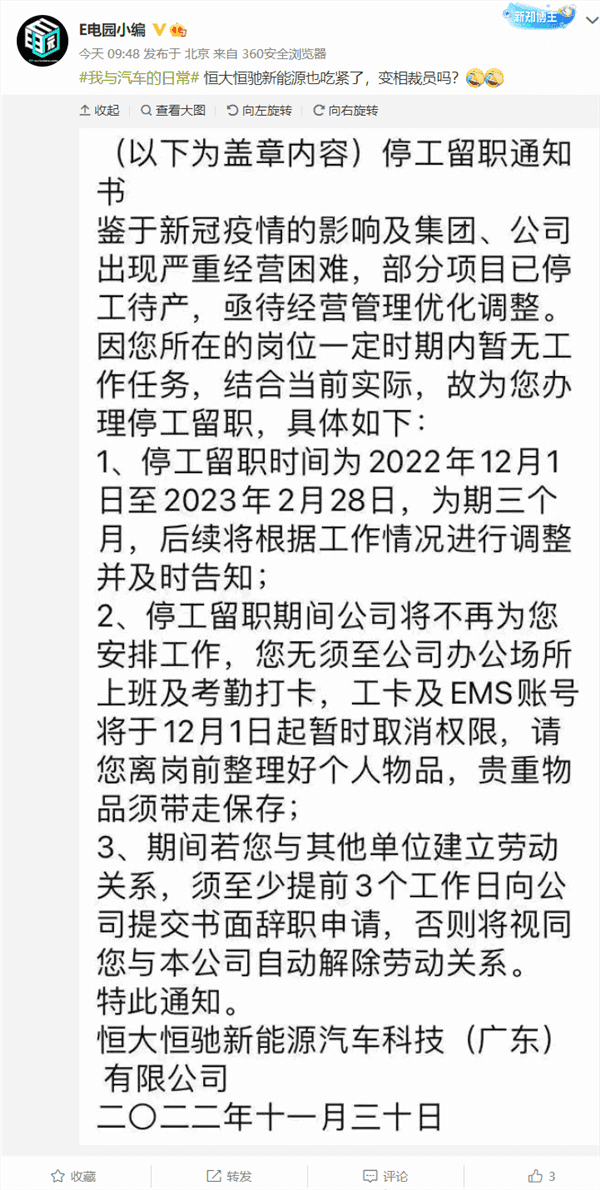Repost using the 转发 button
600x1190 pixels.
click(x=230, y=1175)
